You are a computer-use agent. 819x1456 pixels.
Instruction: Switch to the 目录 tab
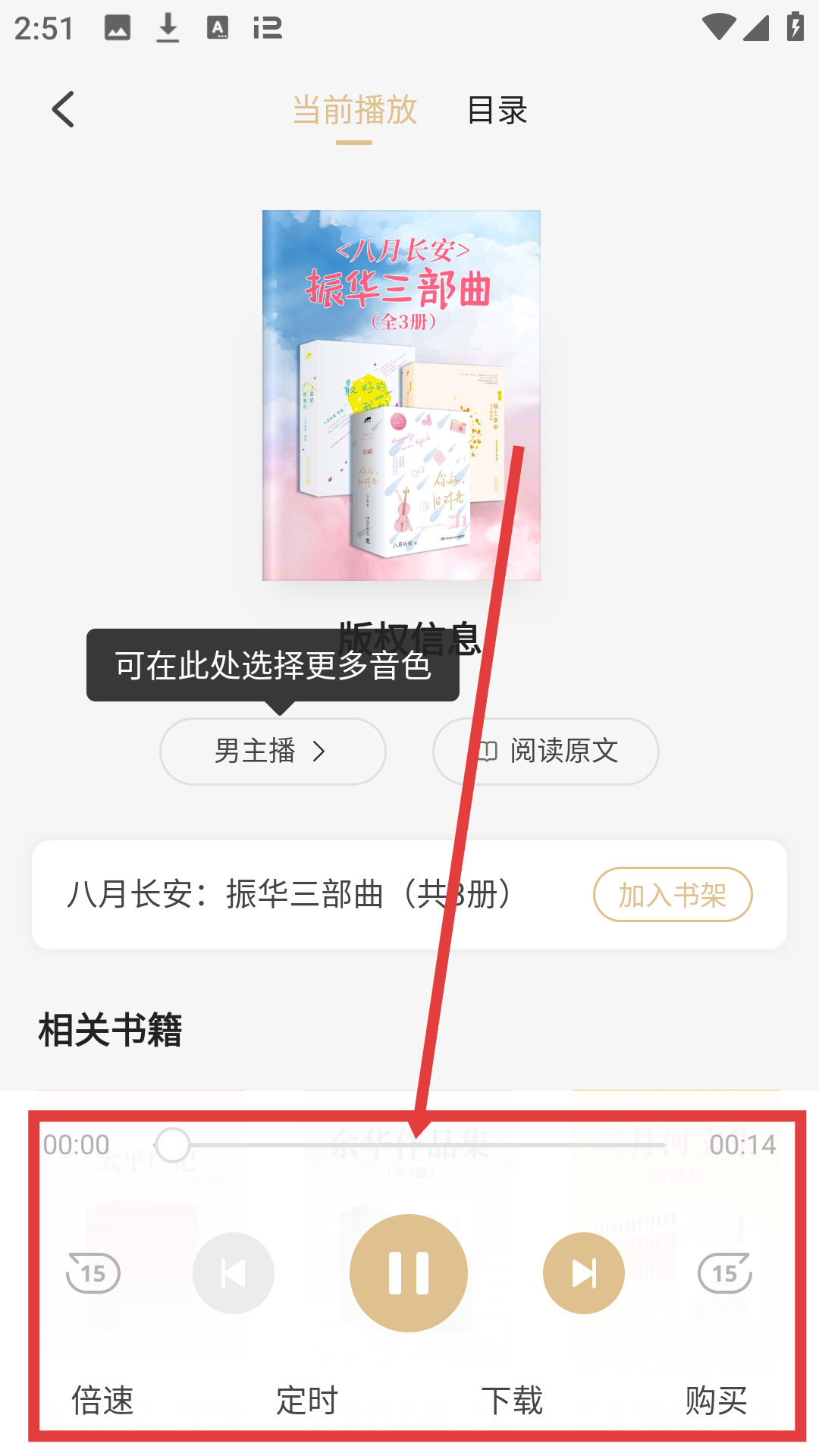(x=497, y=111)
